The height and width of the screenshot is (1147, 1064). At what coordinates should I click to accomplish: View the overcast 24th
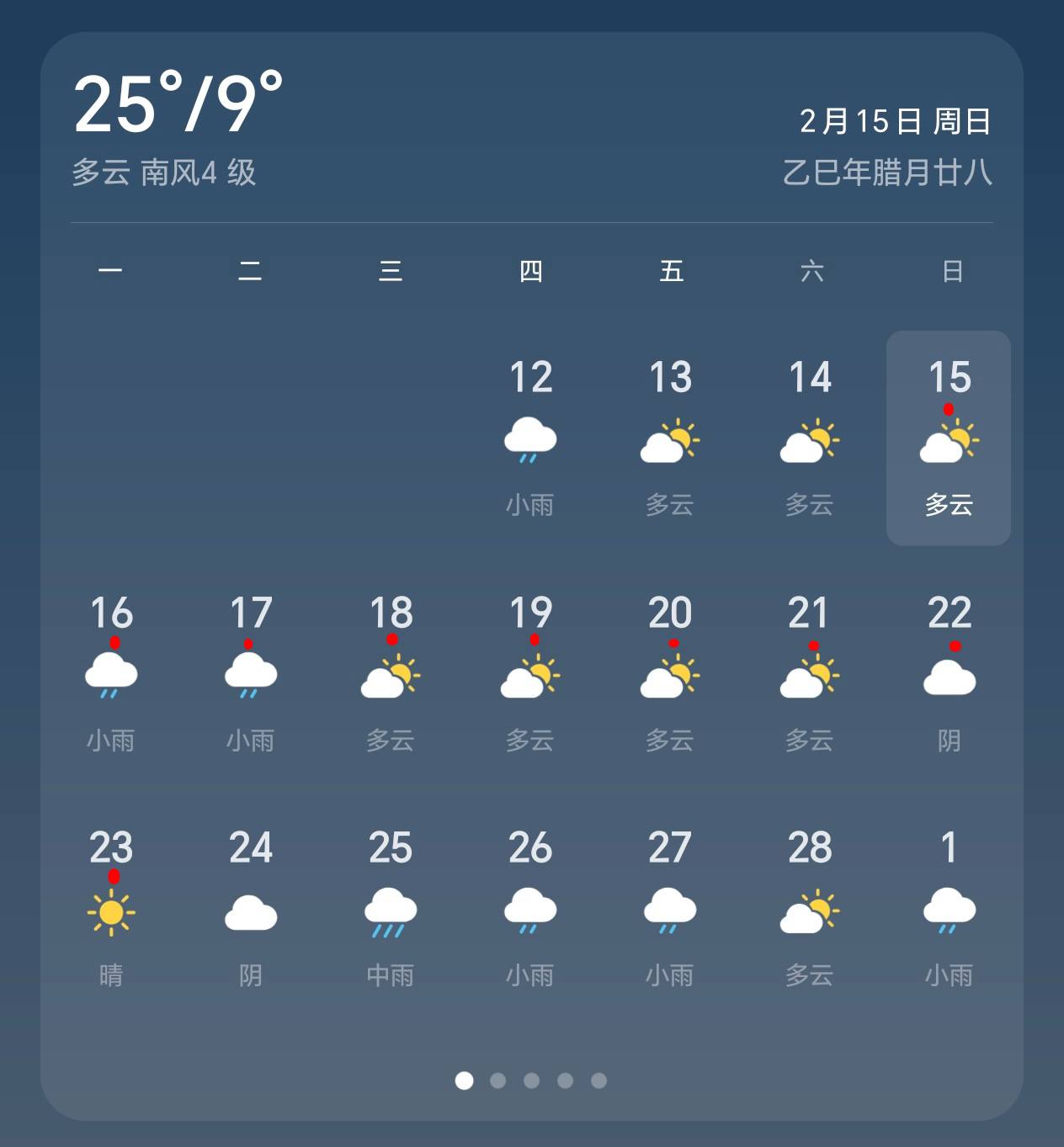[251, 909]
